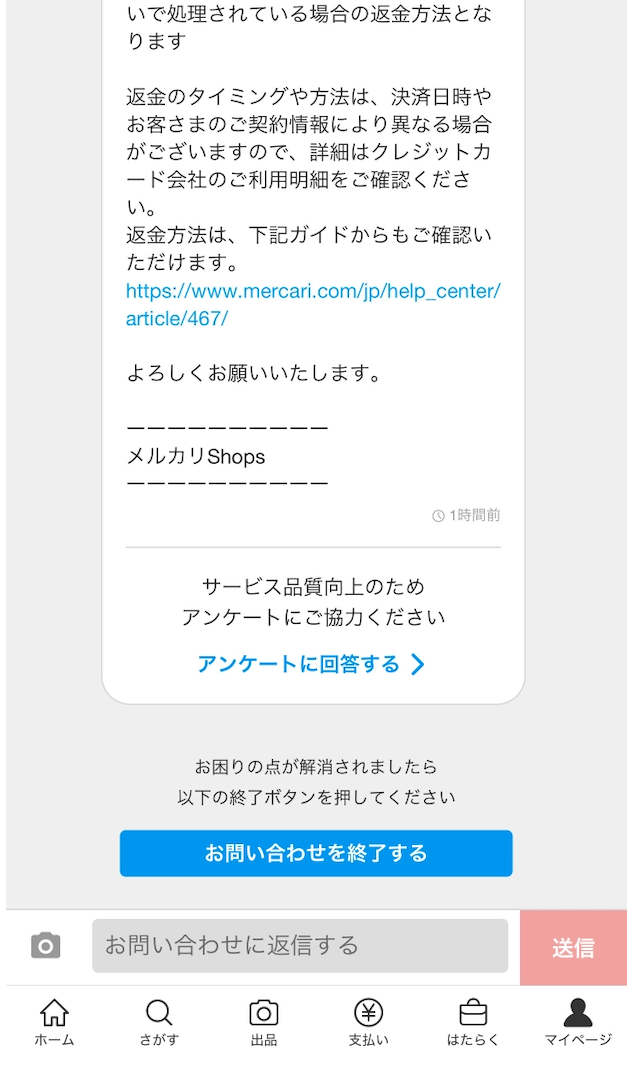Image resolution: width=633 pixels, height=1066 pixels.
Task: Switch to the はたらく tab
Action: coord(473,1023)
